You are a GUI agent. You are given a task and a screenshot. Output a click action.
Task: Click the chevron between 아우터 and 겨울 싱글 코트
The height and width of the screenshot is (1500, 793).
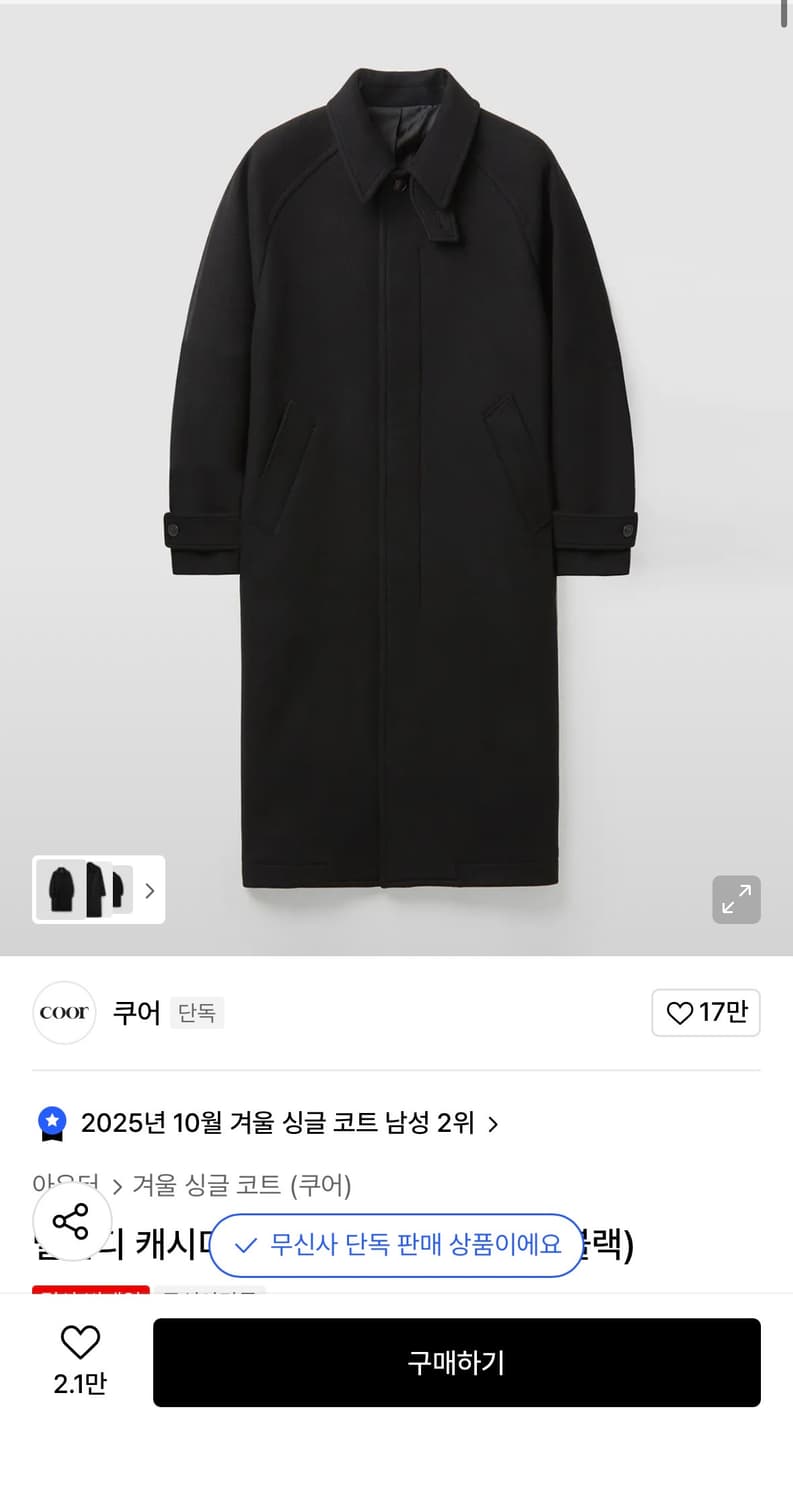(118, 1185)
